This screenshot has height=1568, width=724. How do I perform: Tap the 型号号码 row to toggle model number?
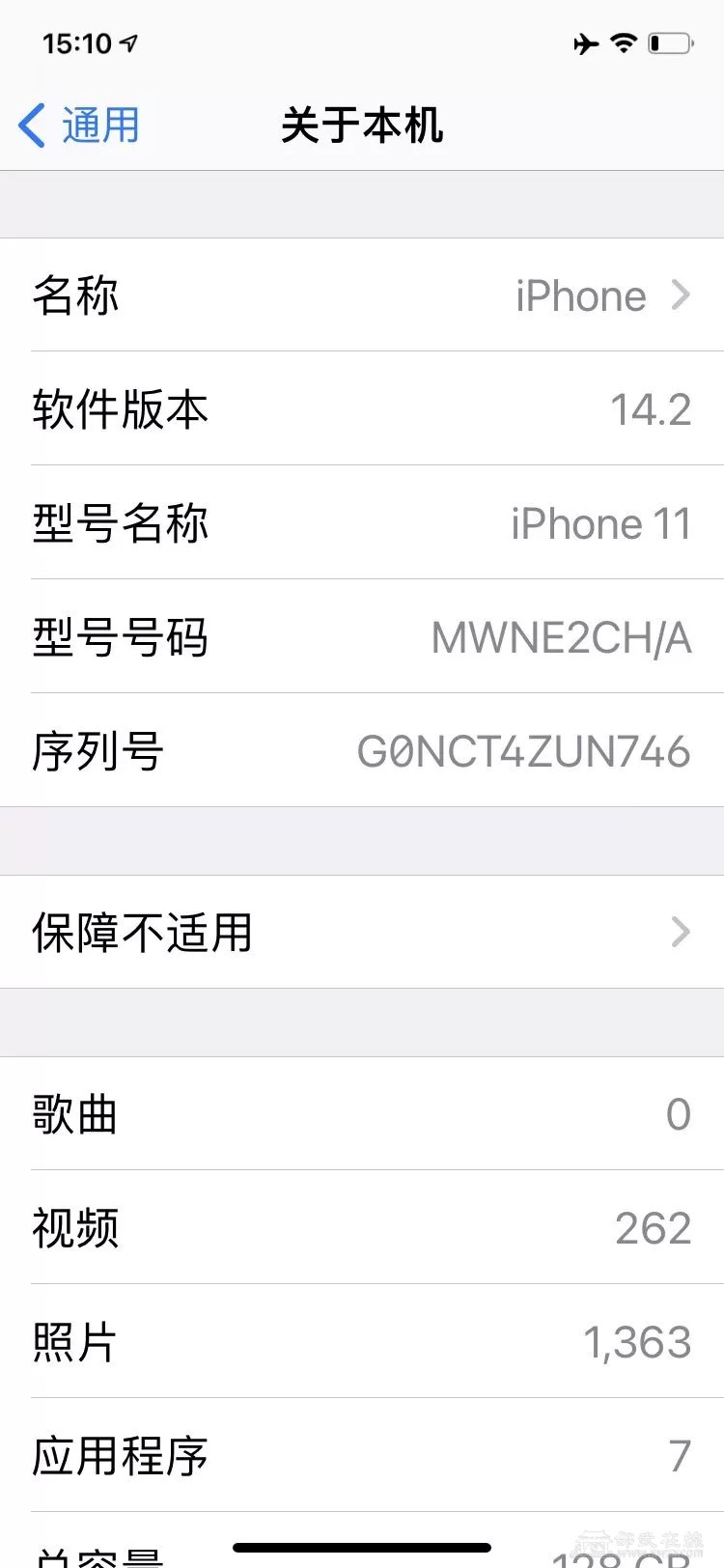[x=362, y=637]
